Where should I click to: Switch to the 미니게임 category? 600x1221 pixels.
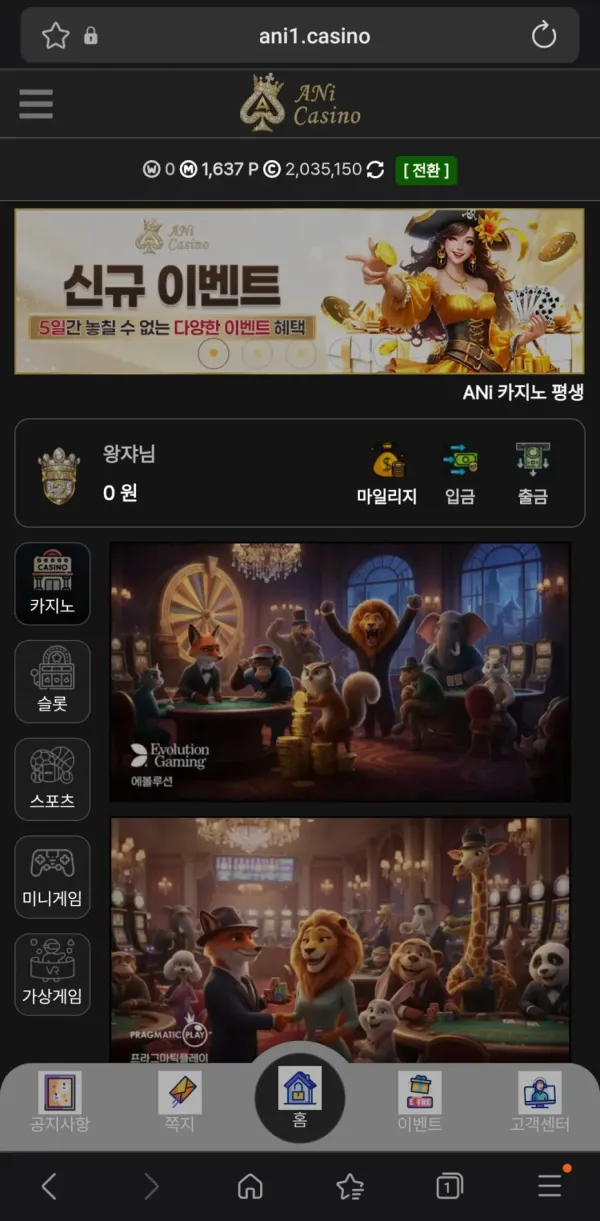52,877
